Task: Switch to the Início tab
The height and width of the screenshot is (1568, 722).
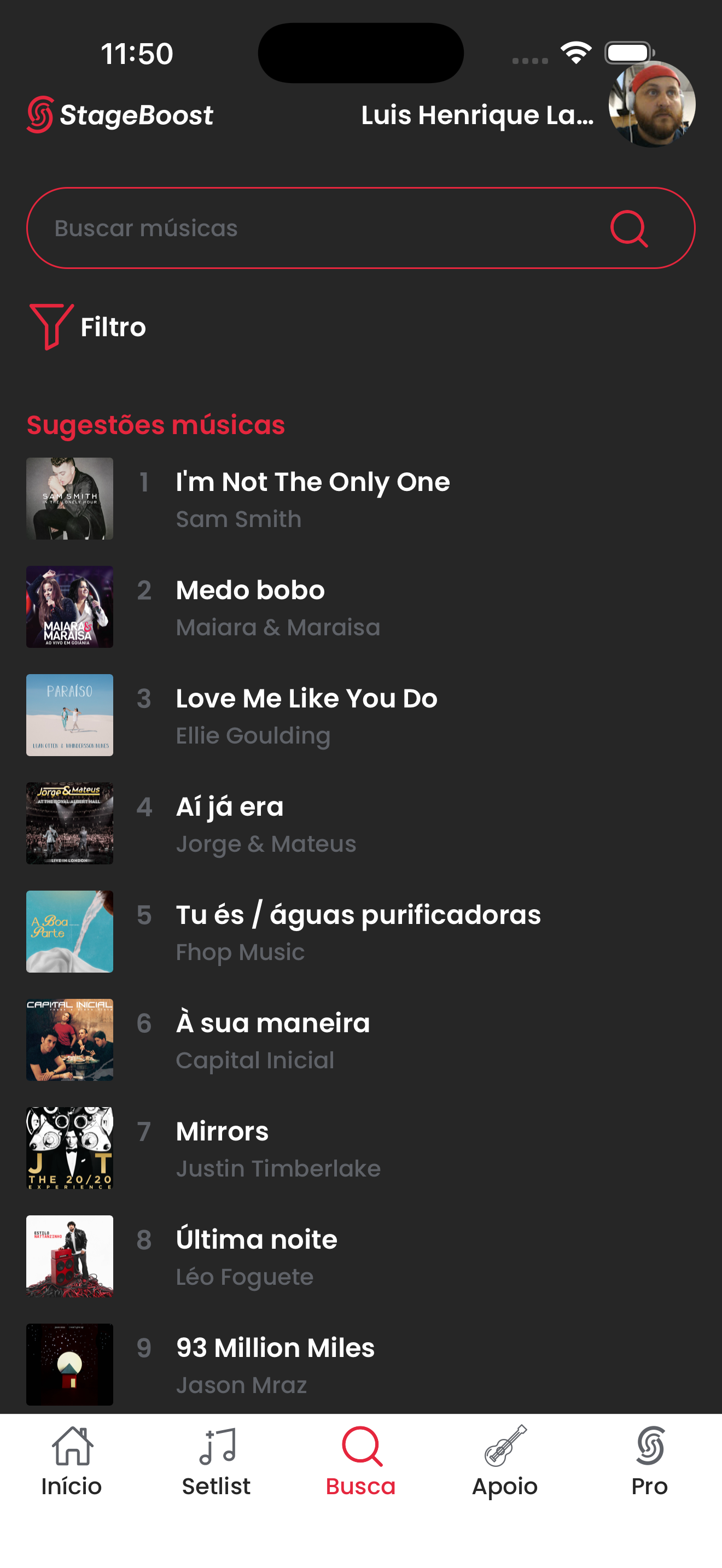Action: click(72, 1462)
